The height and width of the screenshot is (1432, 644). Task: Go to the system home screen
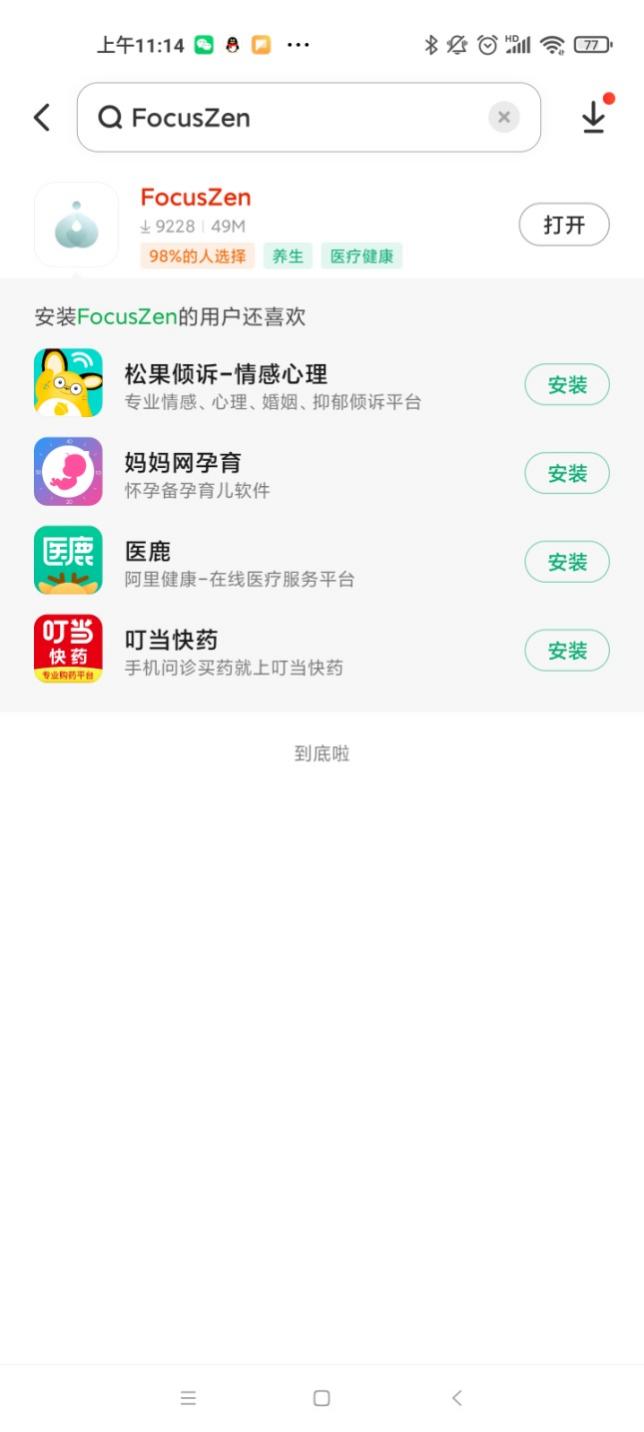322,1398
